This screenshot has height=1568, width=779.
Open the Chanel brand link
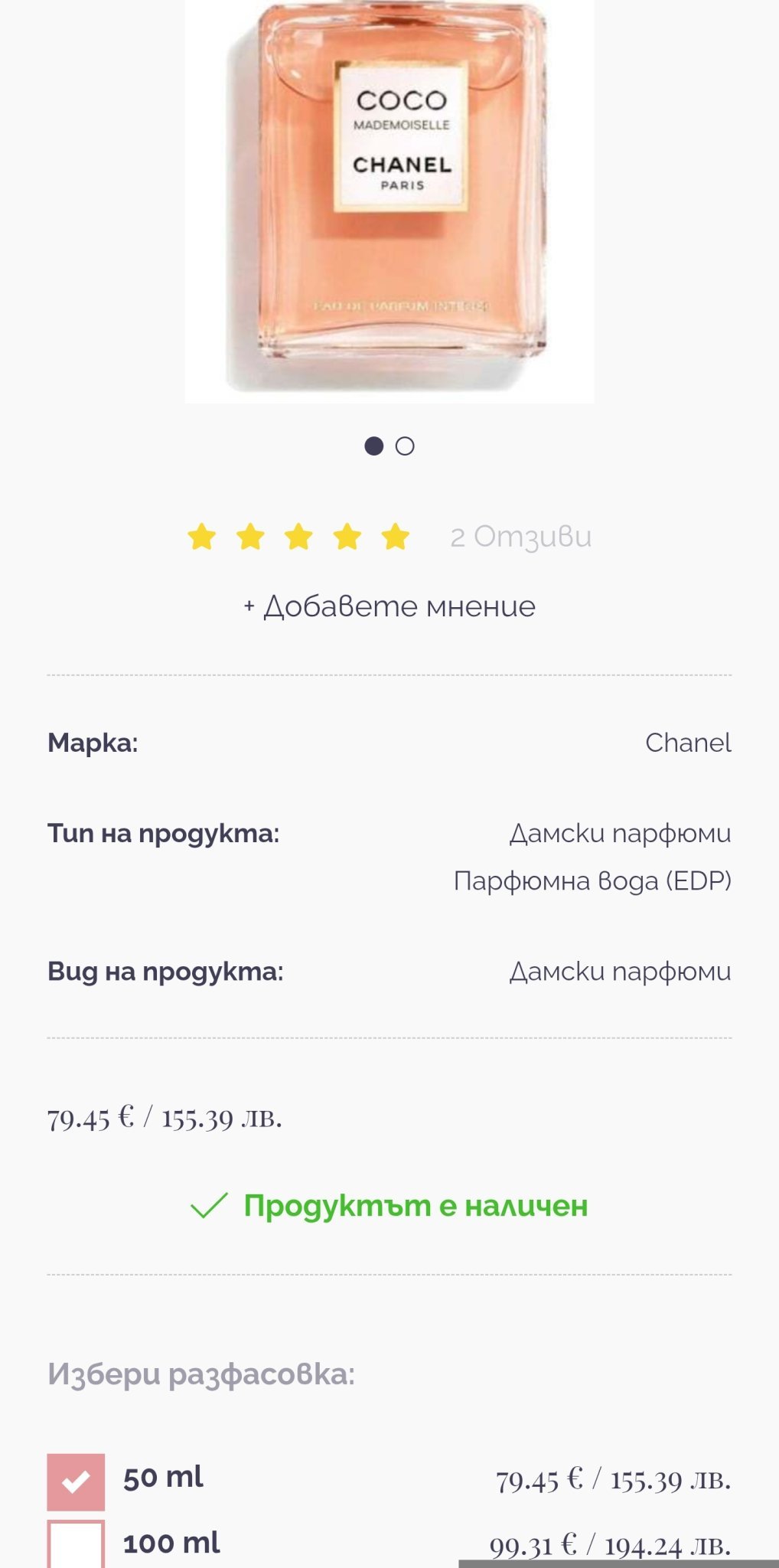[688, 743]
